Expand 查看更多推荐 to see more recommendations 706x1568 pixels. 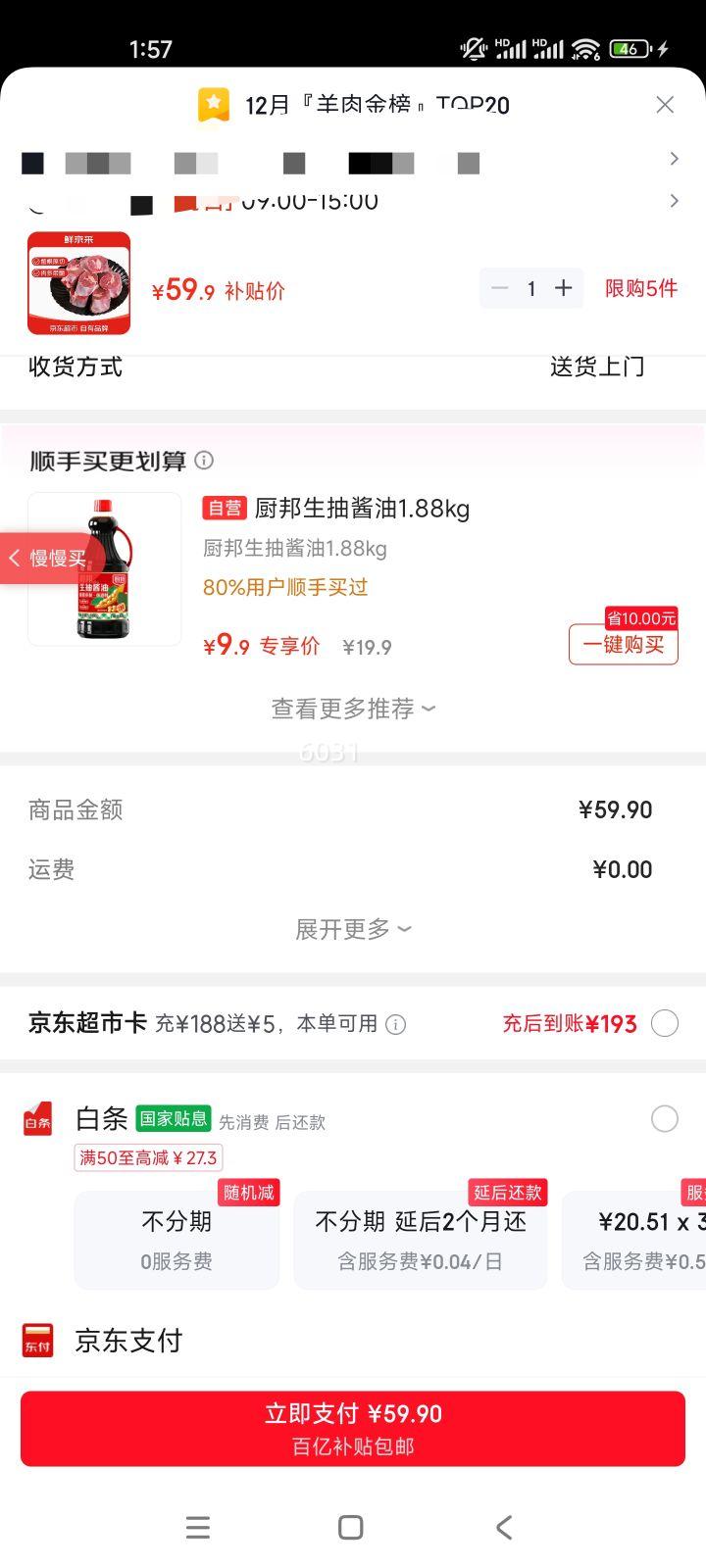(353, 708)
